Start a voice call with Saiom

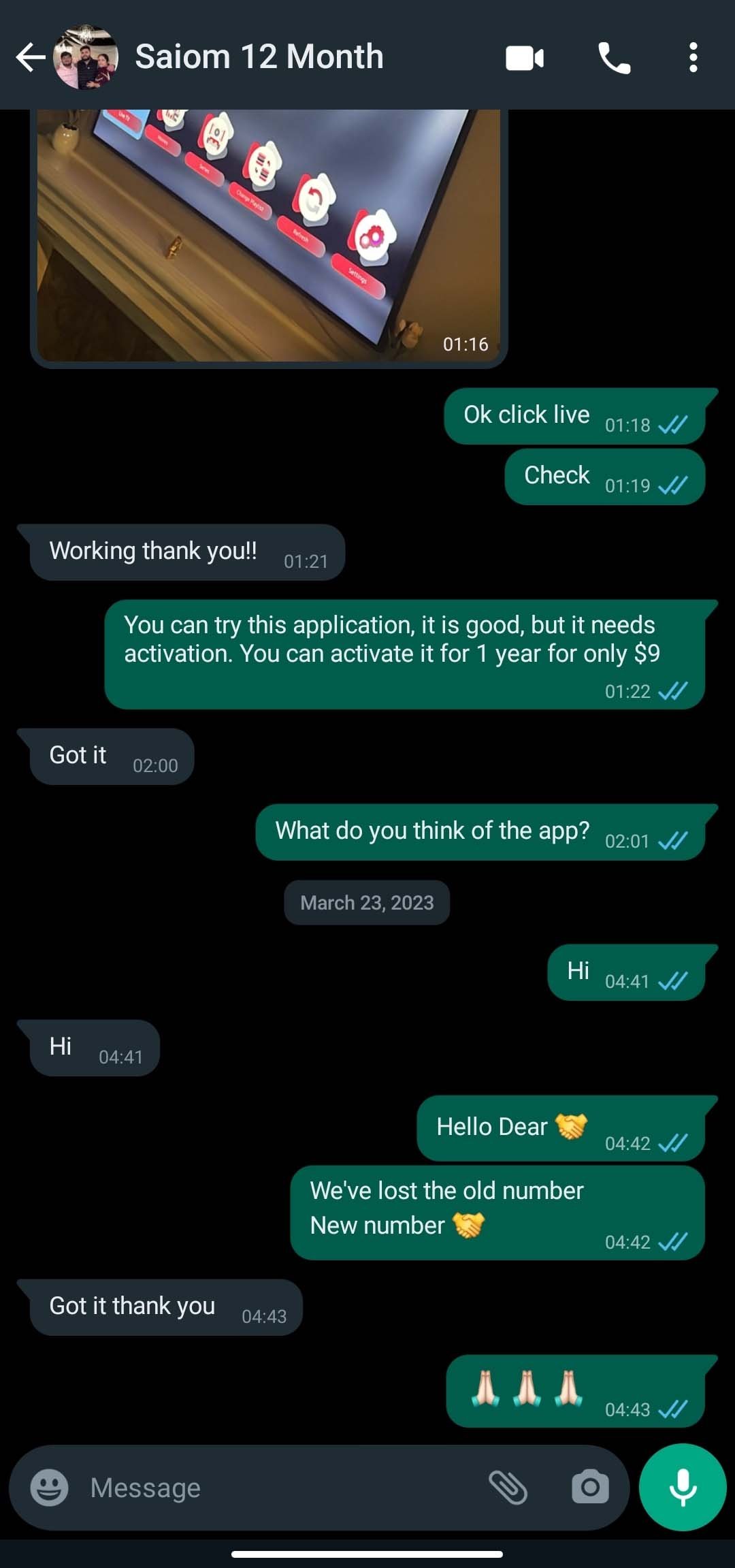614,58
